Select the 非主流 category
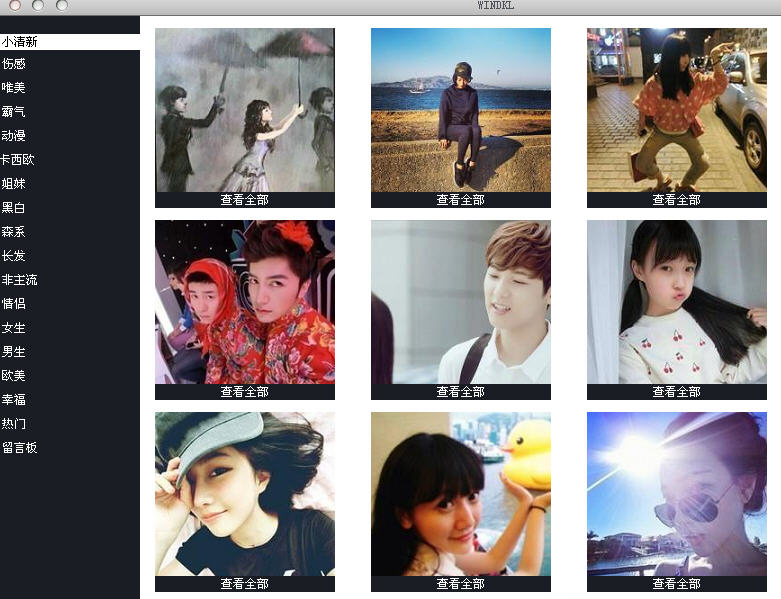The height and width of the screenshot is (599, 781). tap(19, 280)
